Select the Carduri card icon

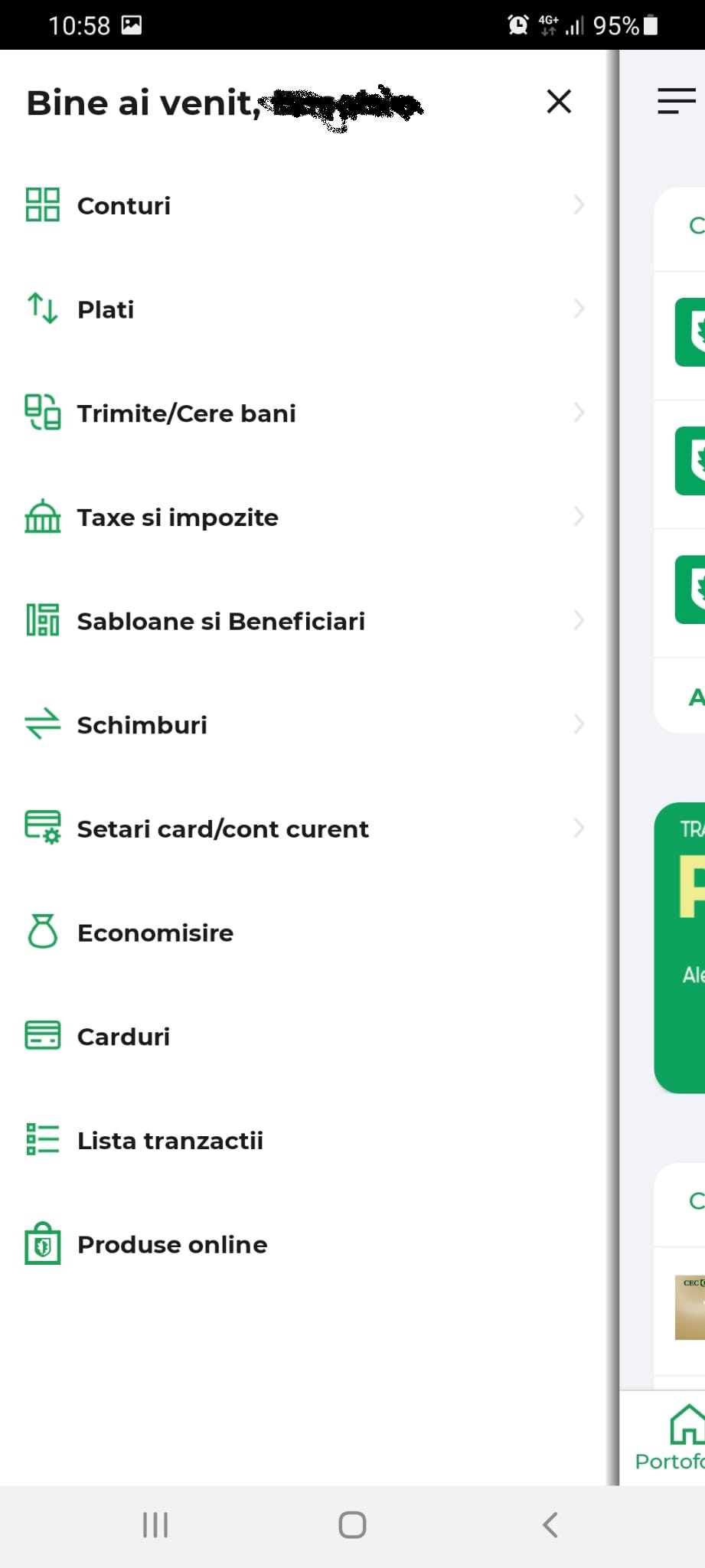point(42,1036)
